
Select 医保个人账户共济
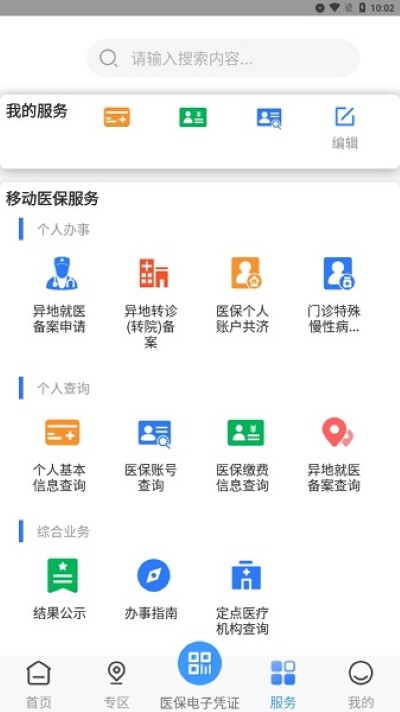(242, 295)
